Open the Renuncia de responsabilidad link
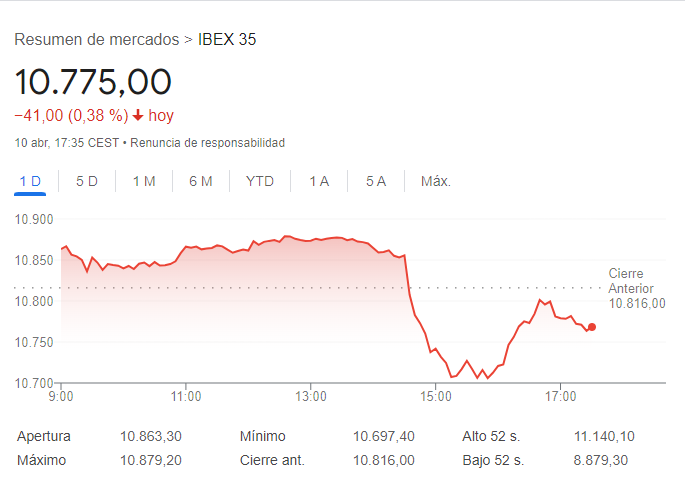The width and height of the screenshot is (685, 485). tap(207, 143)
